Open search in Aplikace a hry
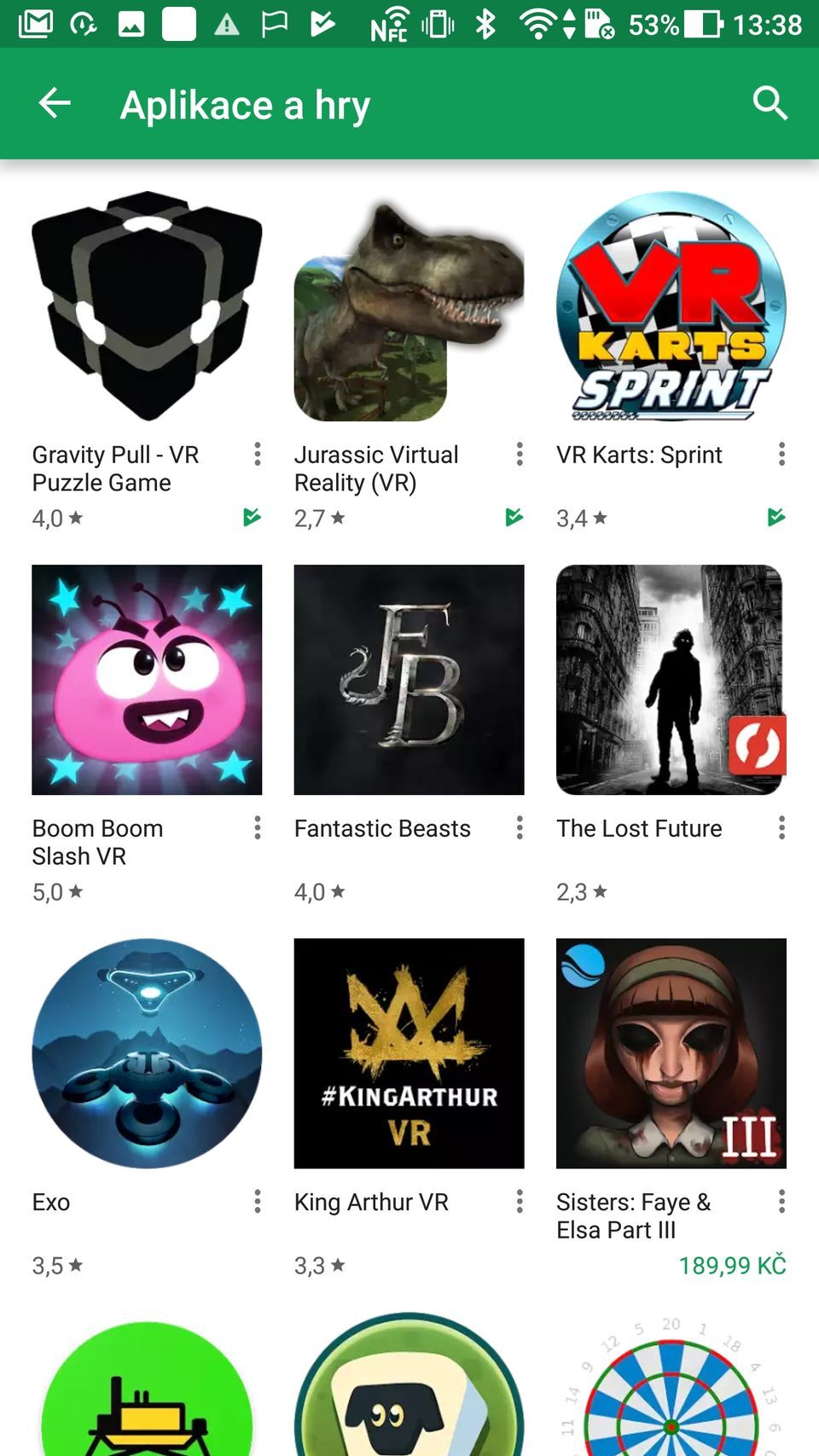 pyautogui.click(x=770, y=104)
